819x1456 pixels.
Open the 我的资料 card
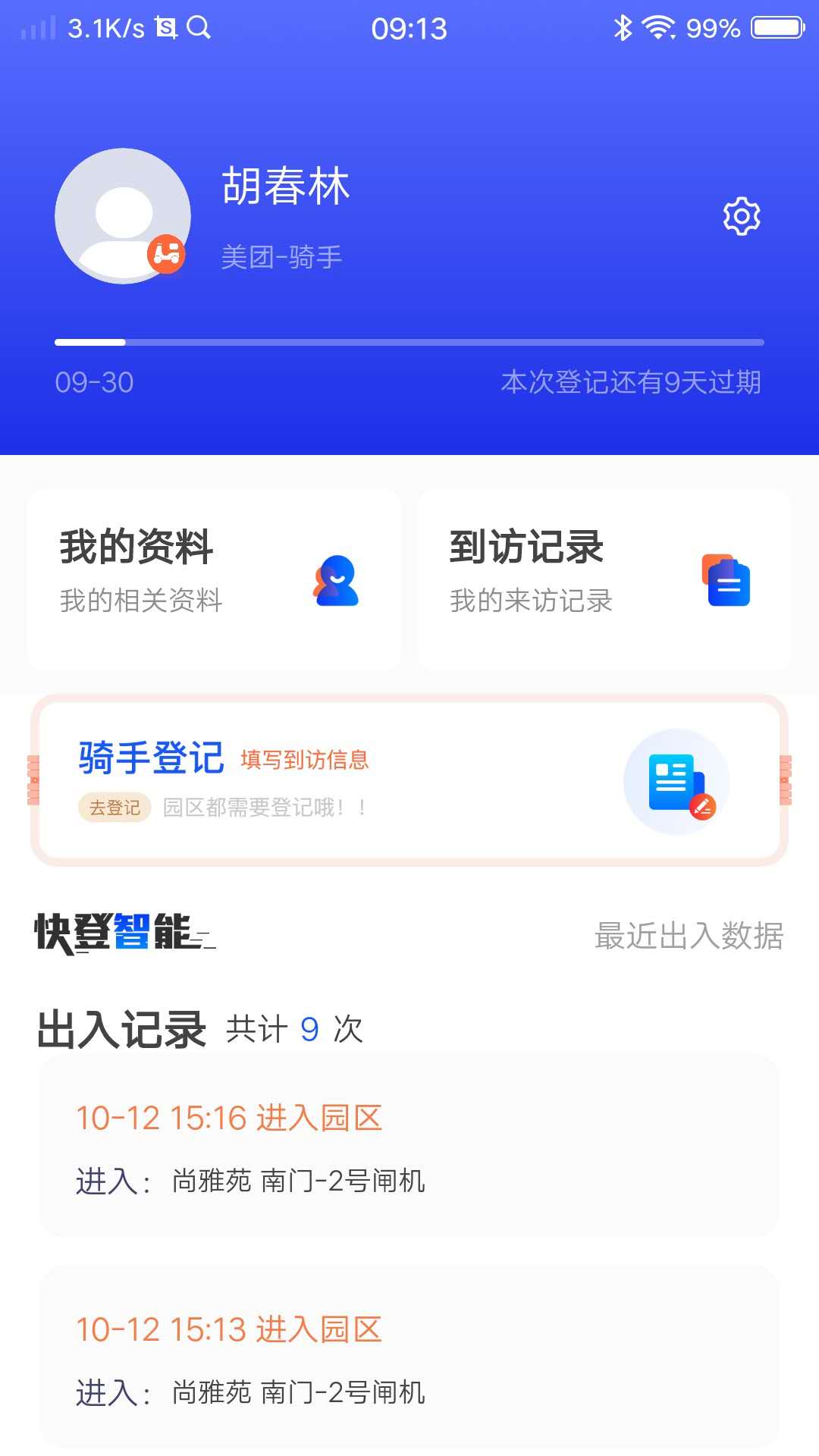pos(214,579)
